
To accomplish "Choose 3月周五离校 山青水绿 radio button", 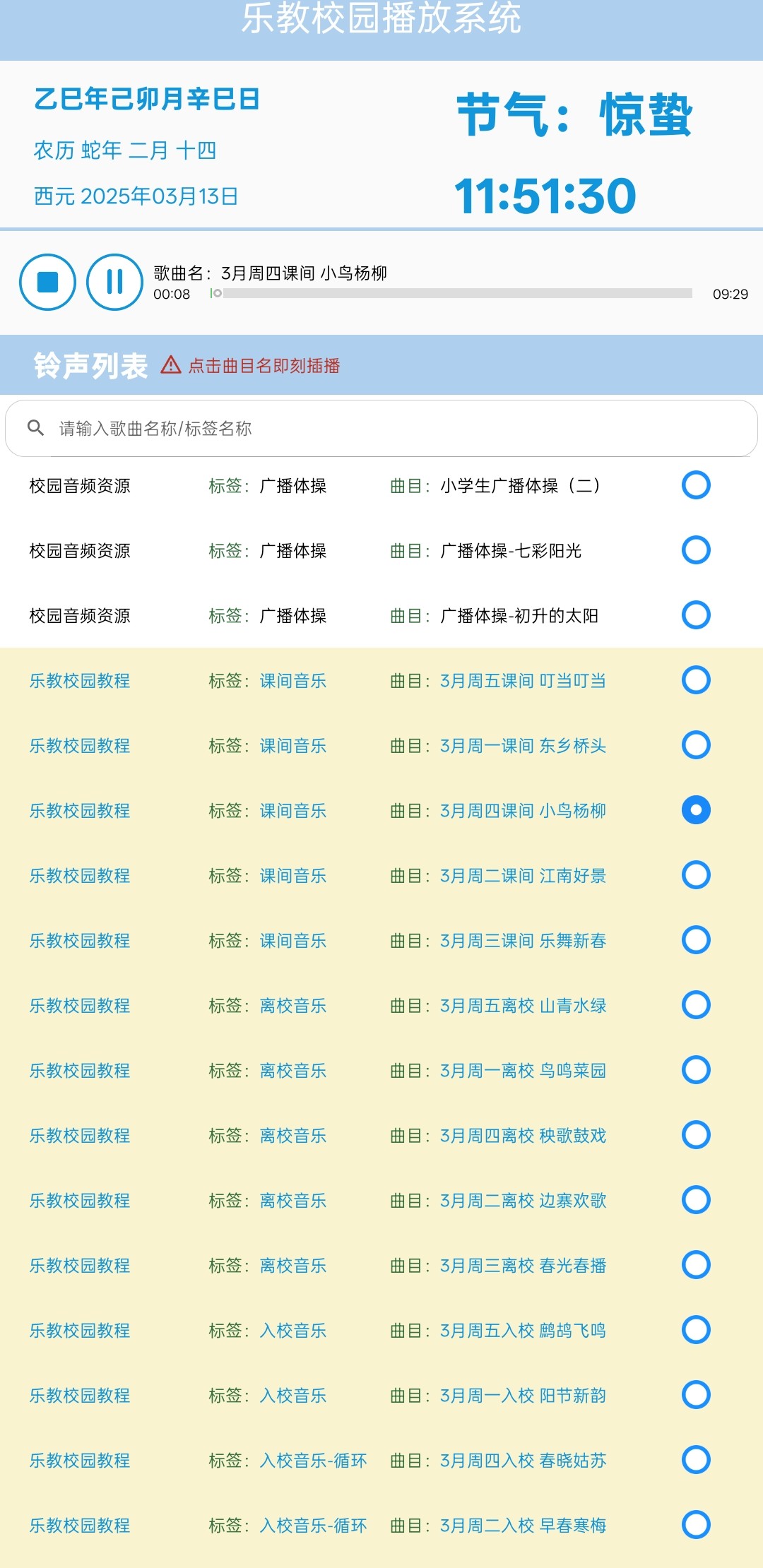I will coord(695,1005).
